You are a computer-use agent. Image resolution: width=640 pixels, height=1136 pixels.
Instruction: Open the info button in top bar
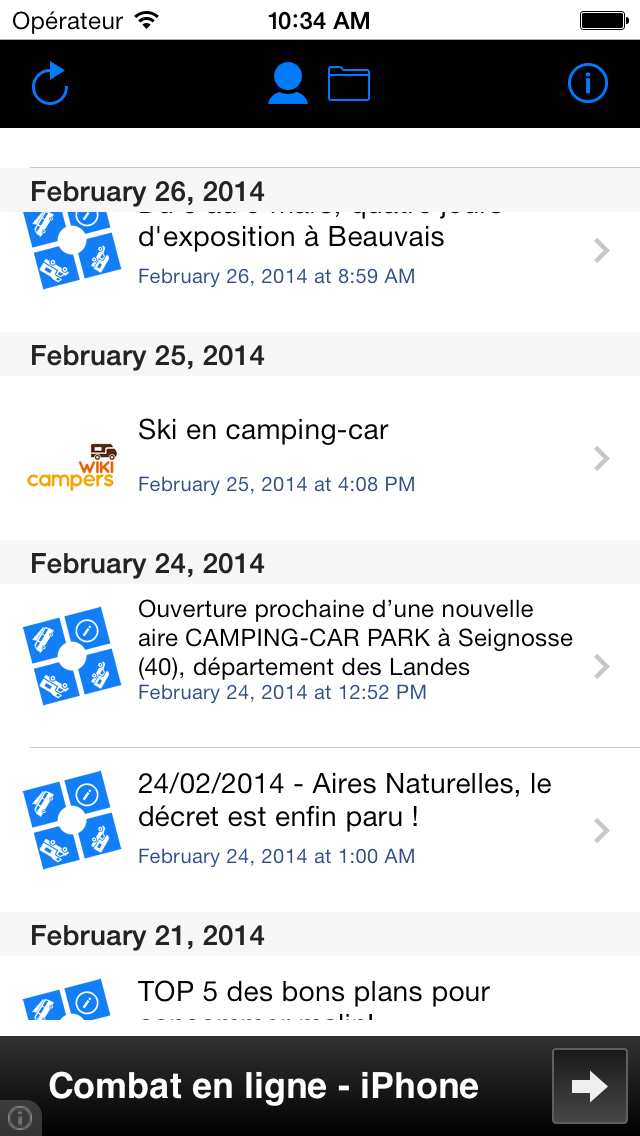[x=588, y=83]
